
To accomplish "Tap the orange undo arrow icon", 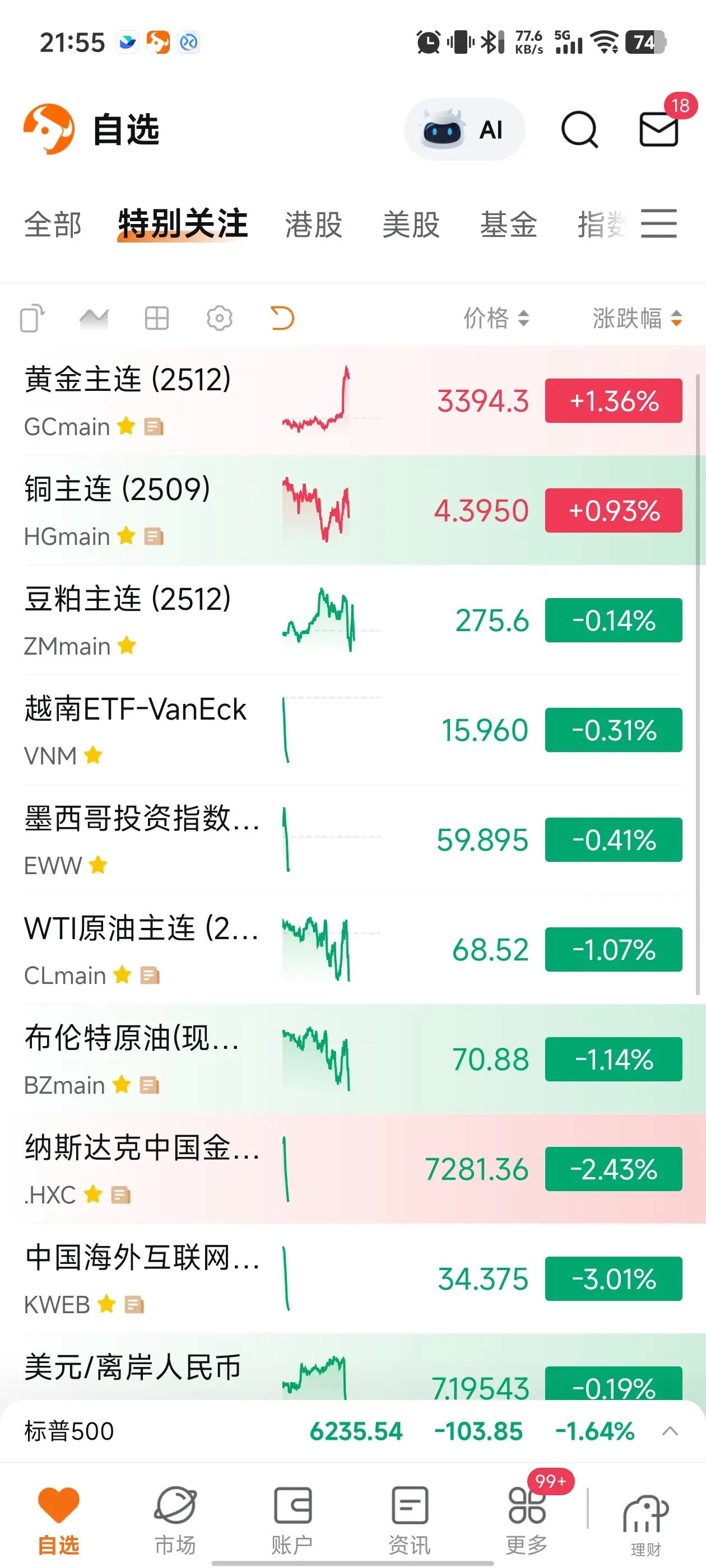I will coord(282,318).
